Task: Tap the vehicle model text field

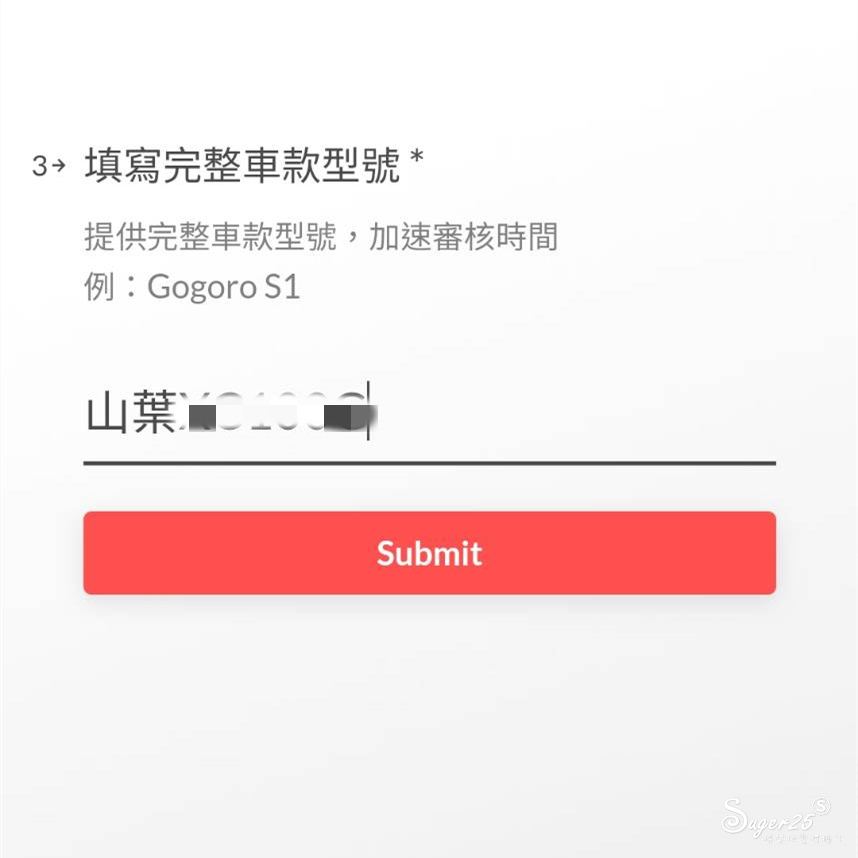Action: pyautogui.click(x=429, y=415)
